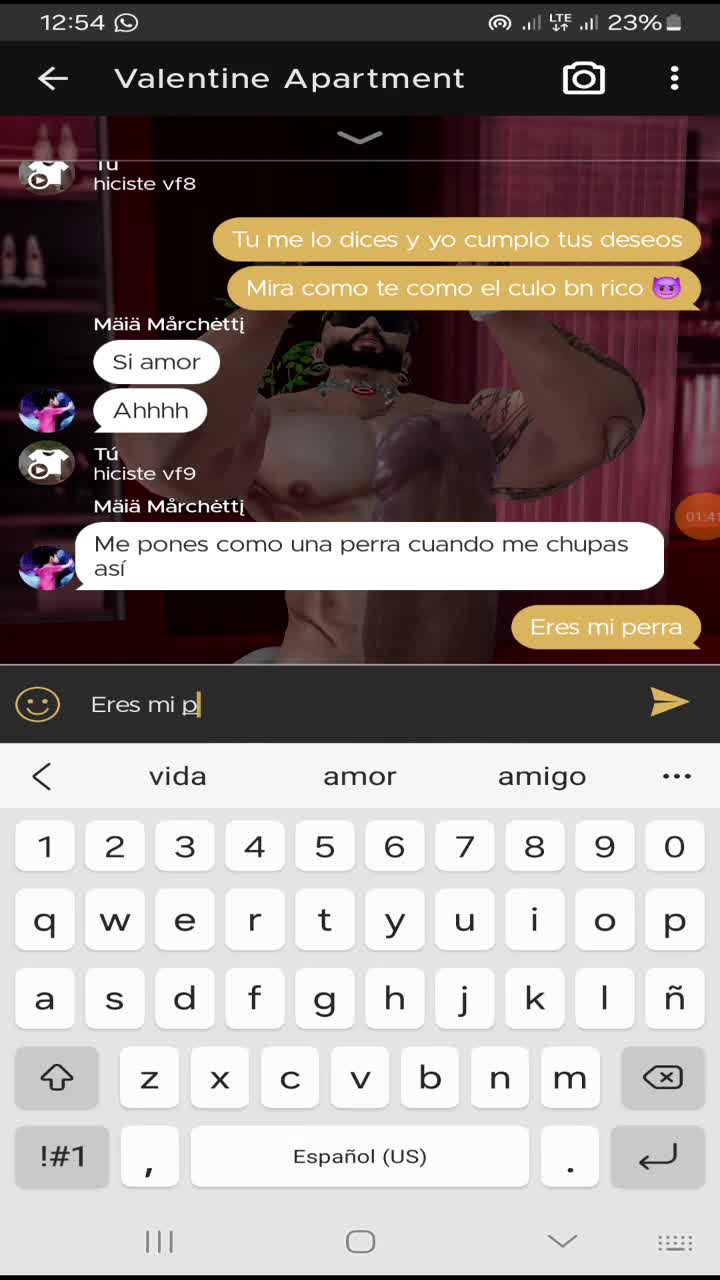Delete a character with backspace
The height and width of the screenshot is (1280, 720).
click(662, 1077)
